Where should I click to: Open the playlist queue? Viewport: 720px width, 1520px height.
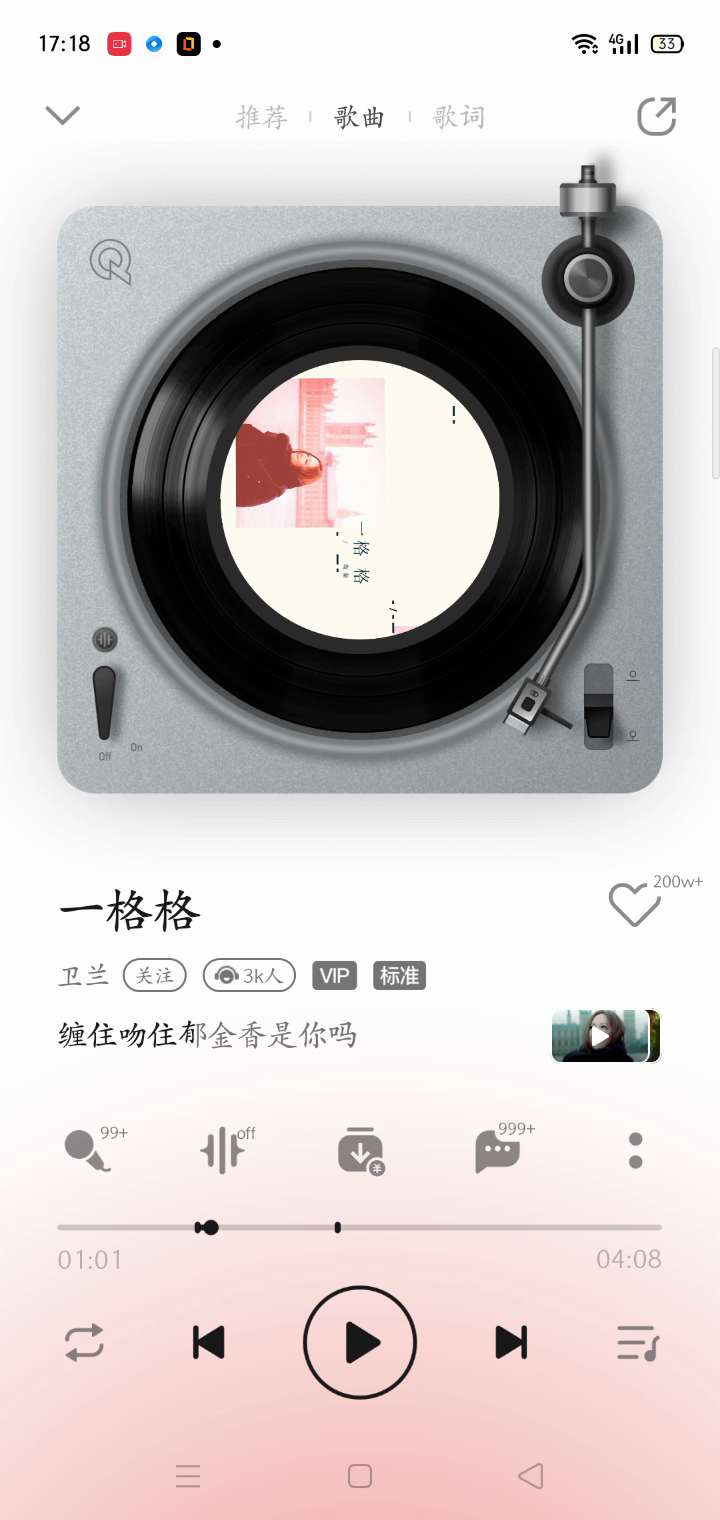click(637, 1342)
